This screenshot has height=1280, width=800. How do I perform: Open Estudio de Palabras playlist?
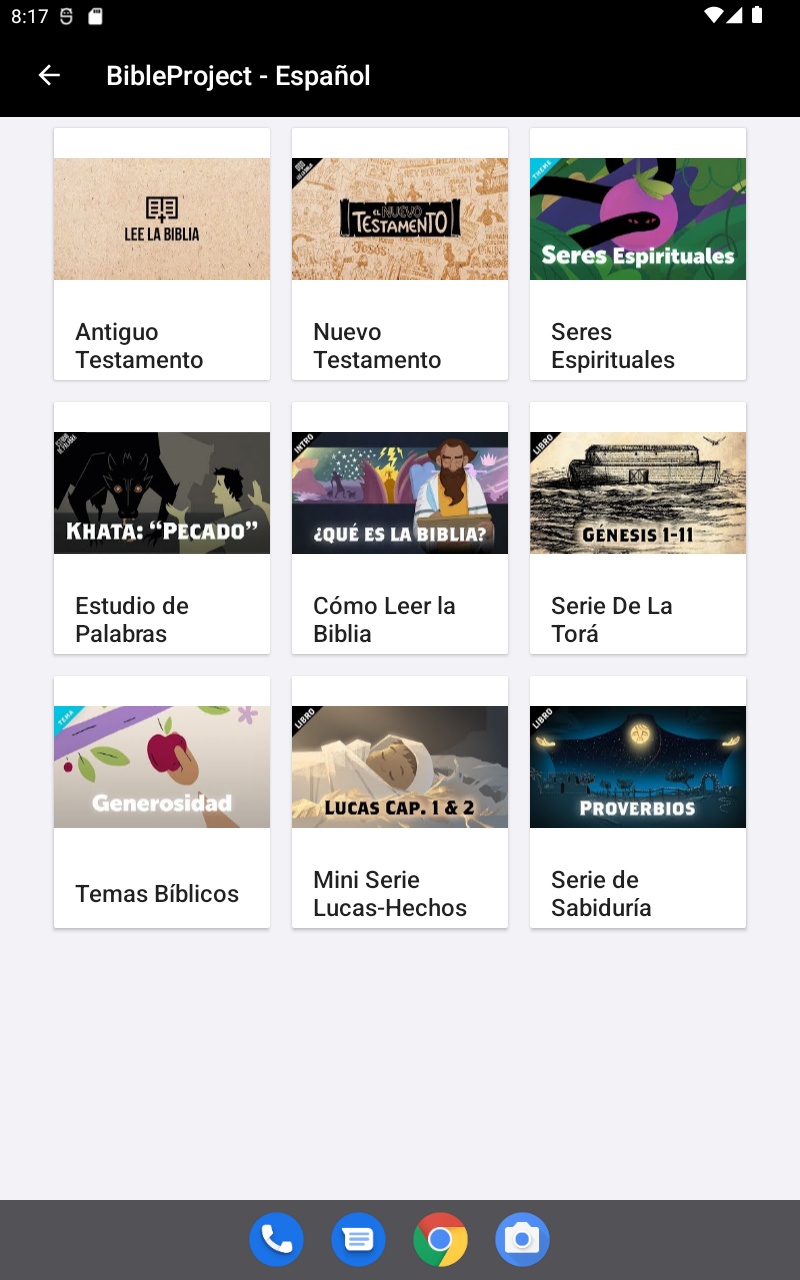[x=162, y=528]
